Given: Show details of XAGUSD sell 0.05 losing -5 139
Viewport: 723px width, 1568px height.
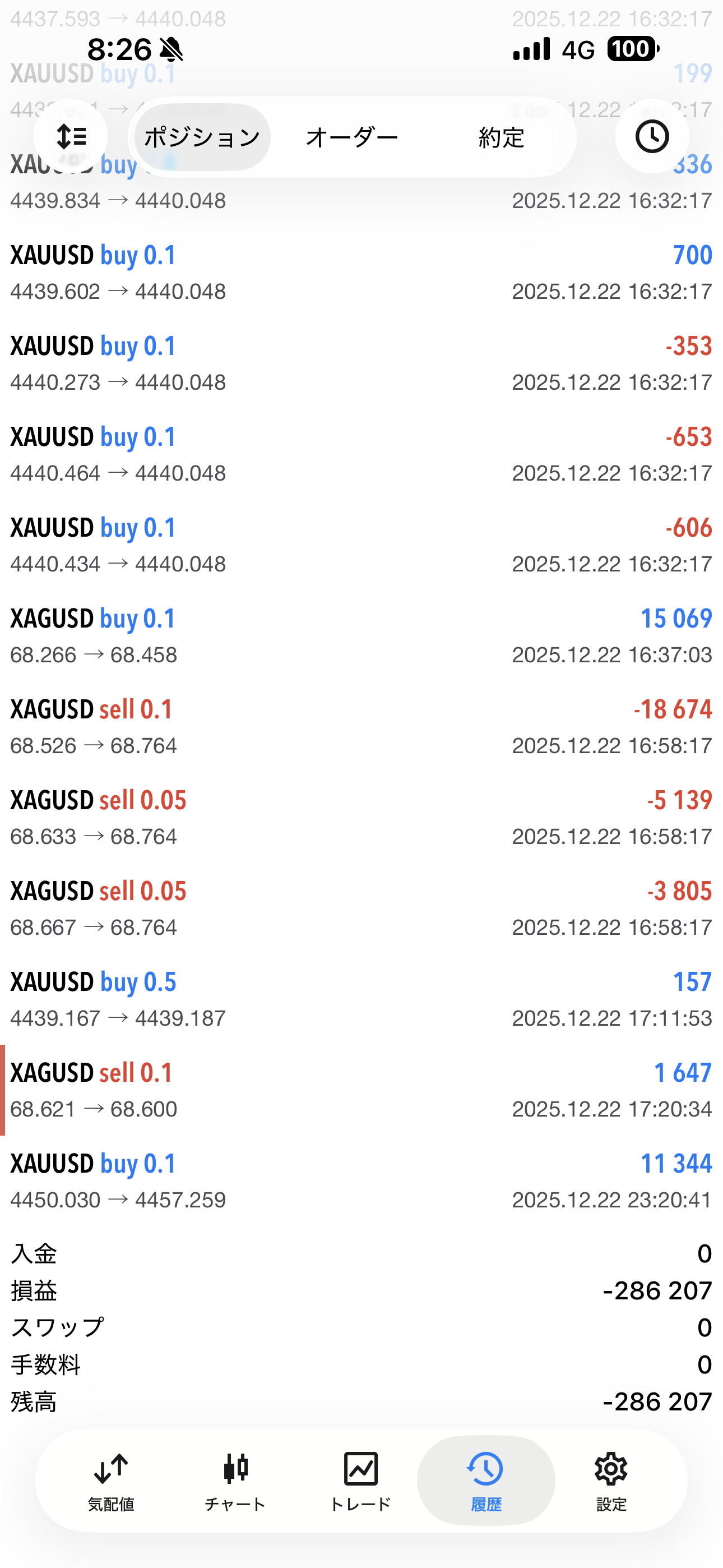Looking at the screenshot, I should pyautogui.click(x=361, y=818).
